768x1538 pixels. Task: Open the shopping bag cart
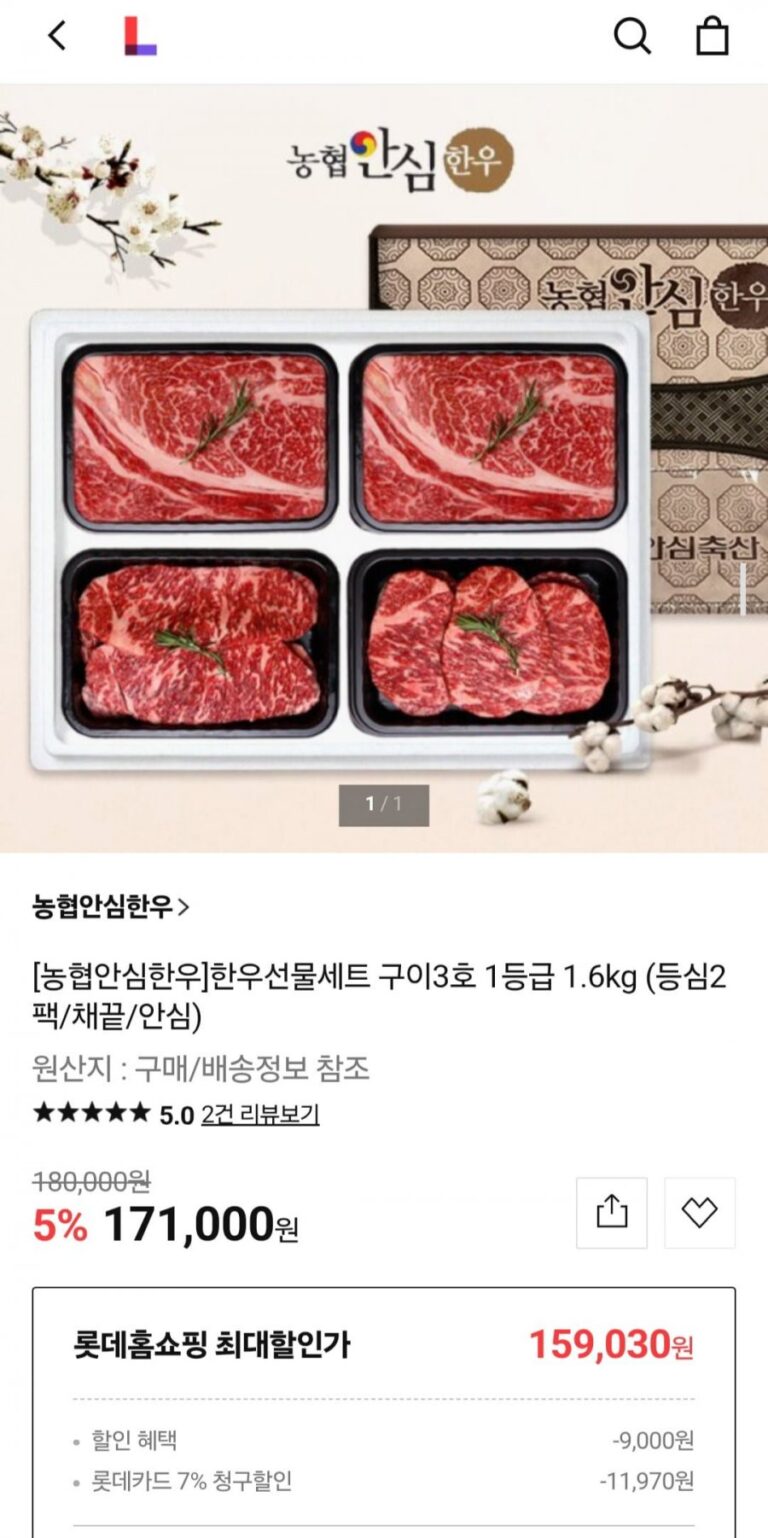click(x=712, y=37)
